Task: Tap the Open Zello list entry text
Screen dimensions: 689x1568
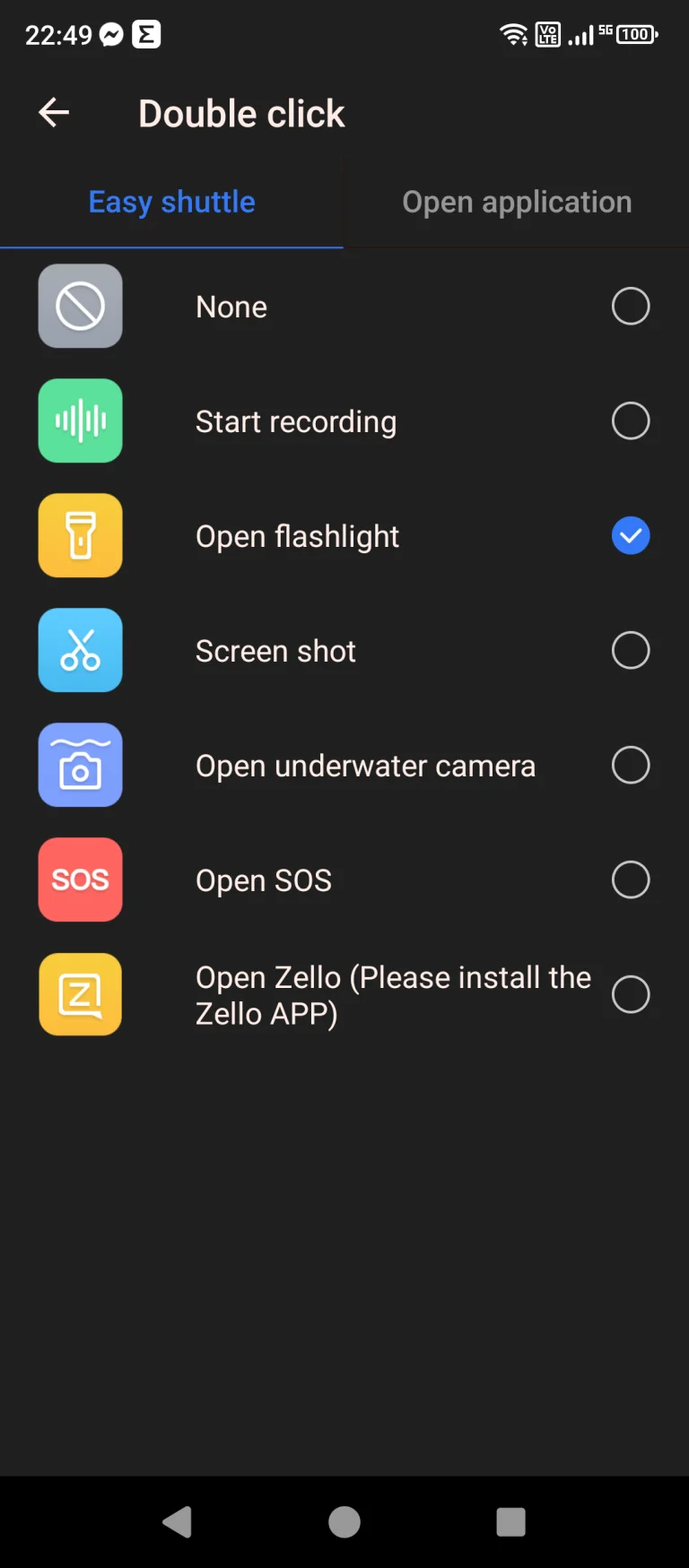Action: [x=393, y=994]
